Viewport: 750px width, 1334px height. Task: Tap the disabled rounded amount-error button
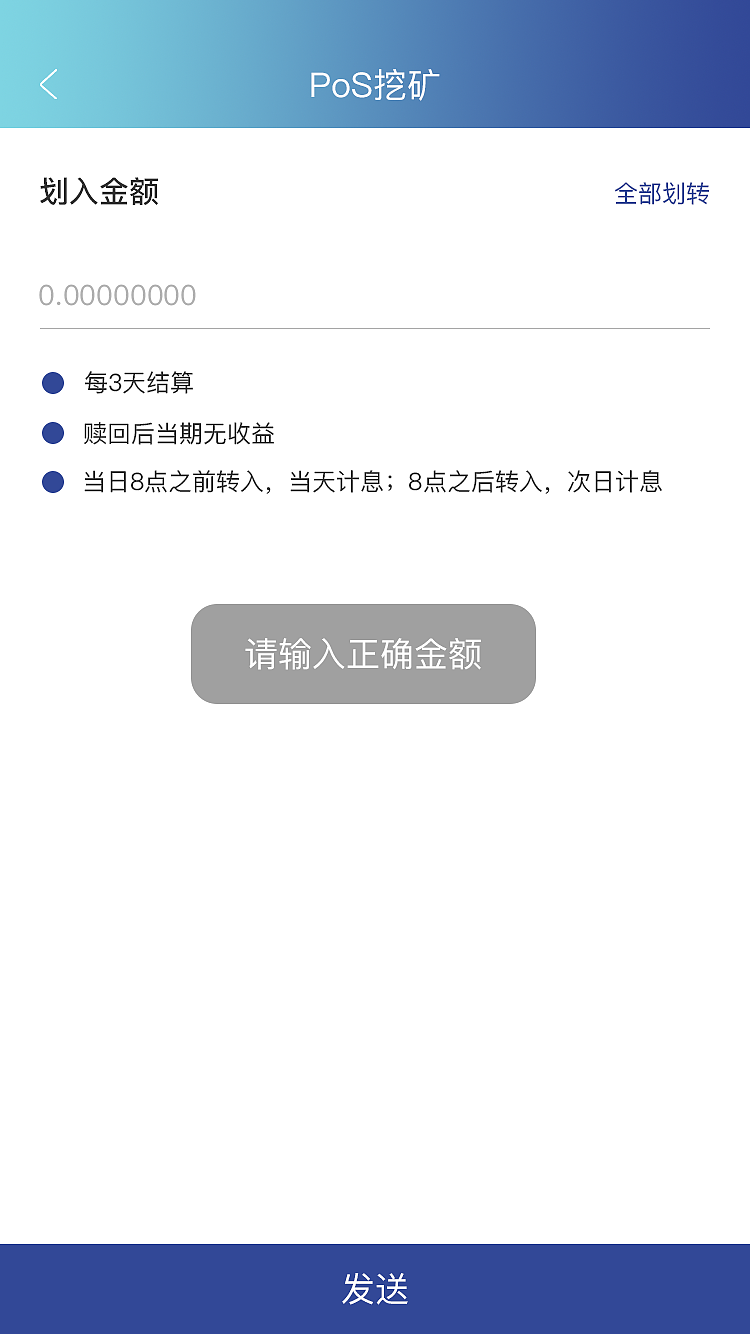click(362, 653)
